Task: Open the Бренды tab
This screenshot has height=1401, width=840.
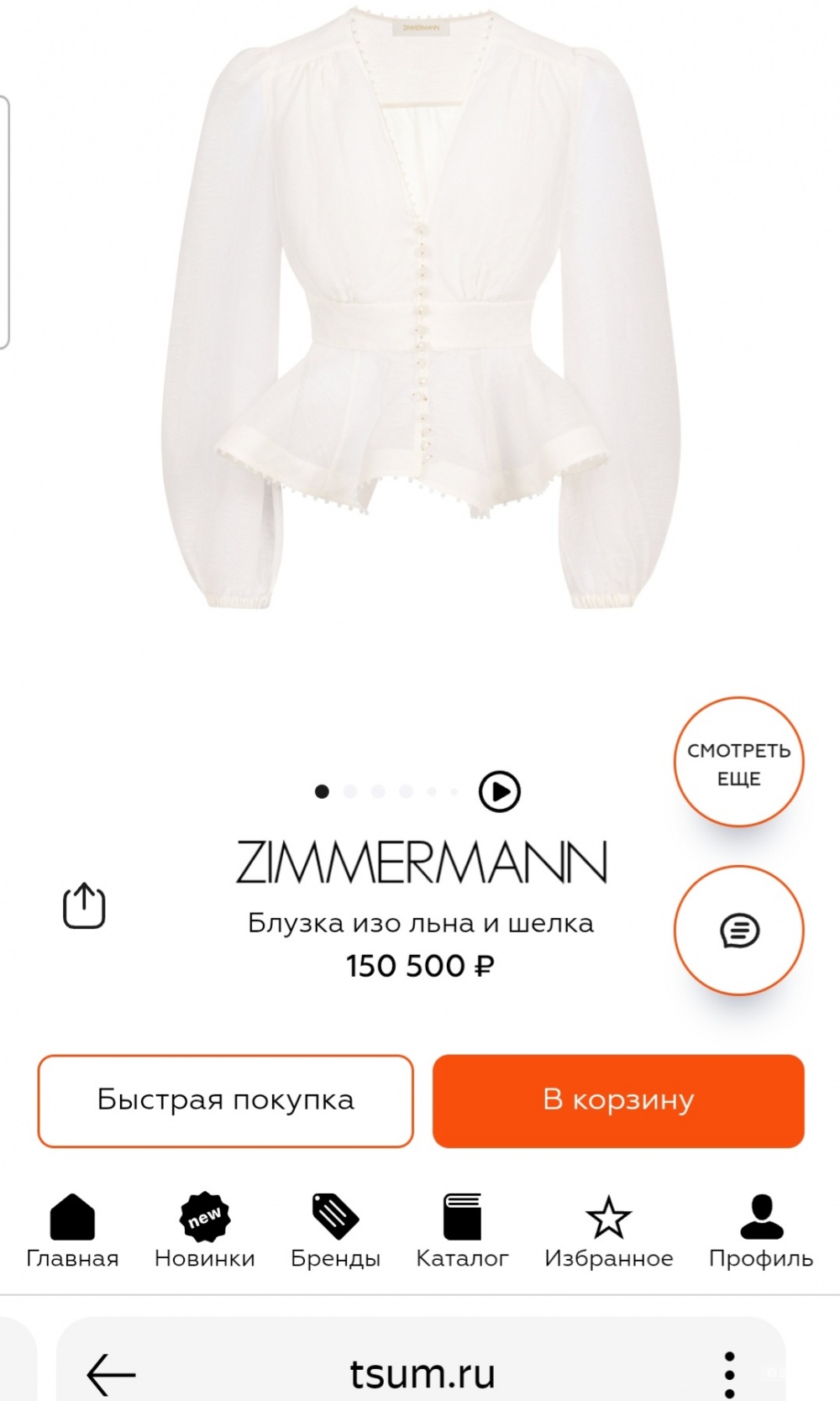Action: [x=335, y=1231]
